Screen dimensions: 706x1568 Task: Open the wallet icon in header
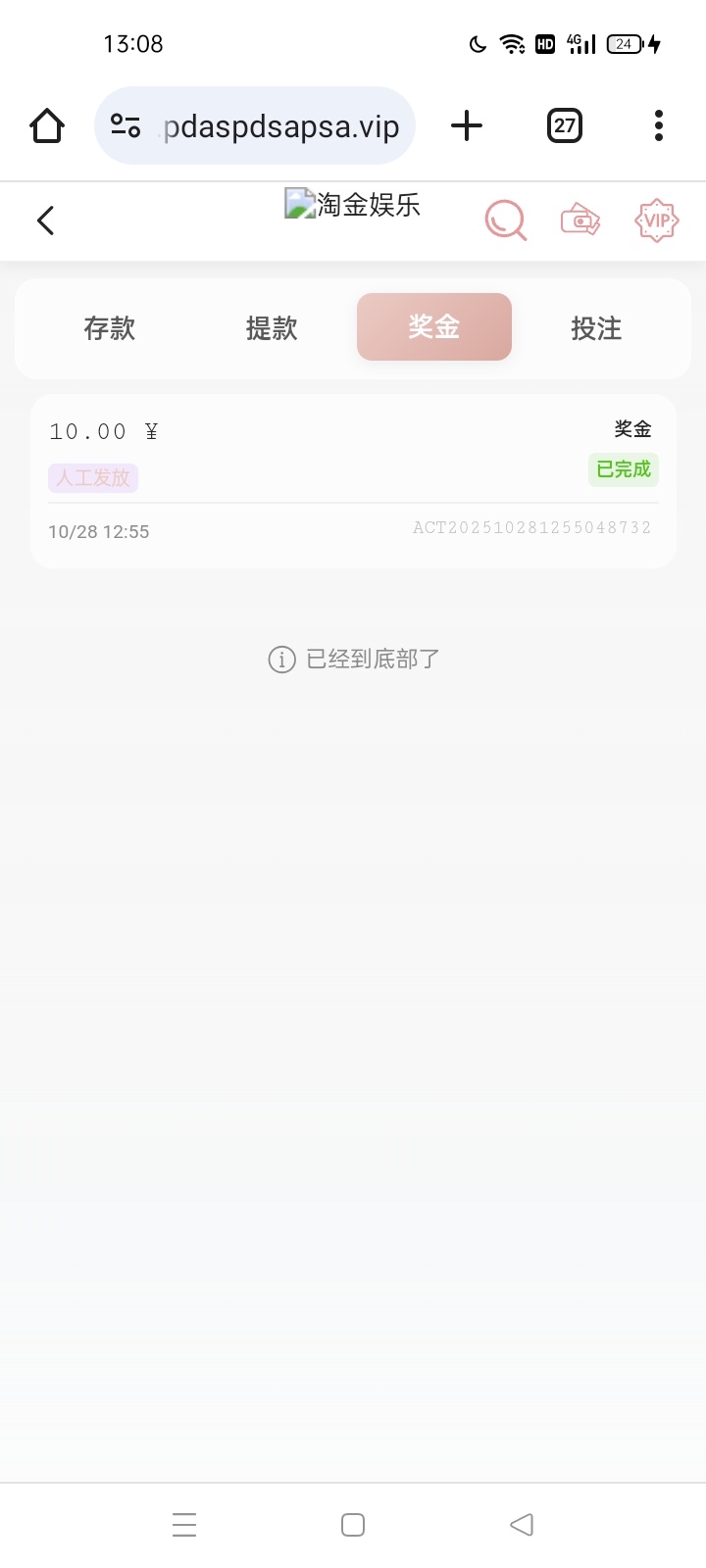[x=580, y=220]
